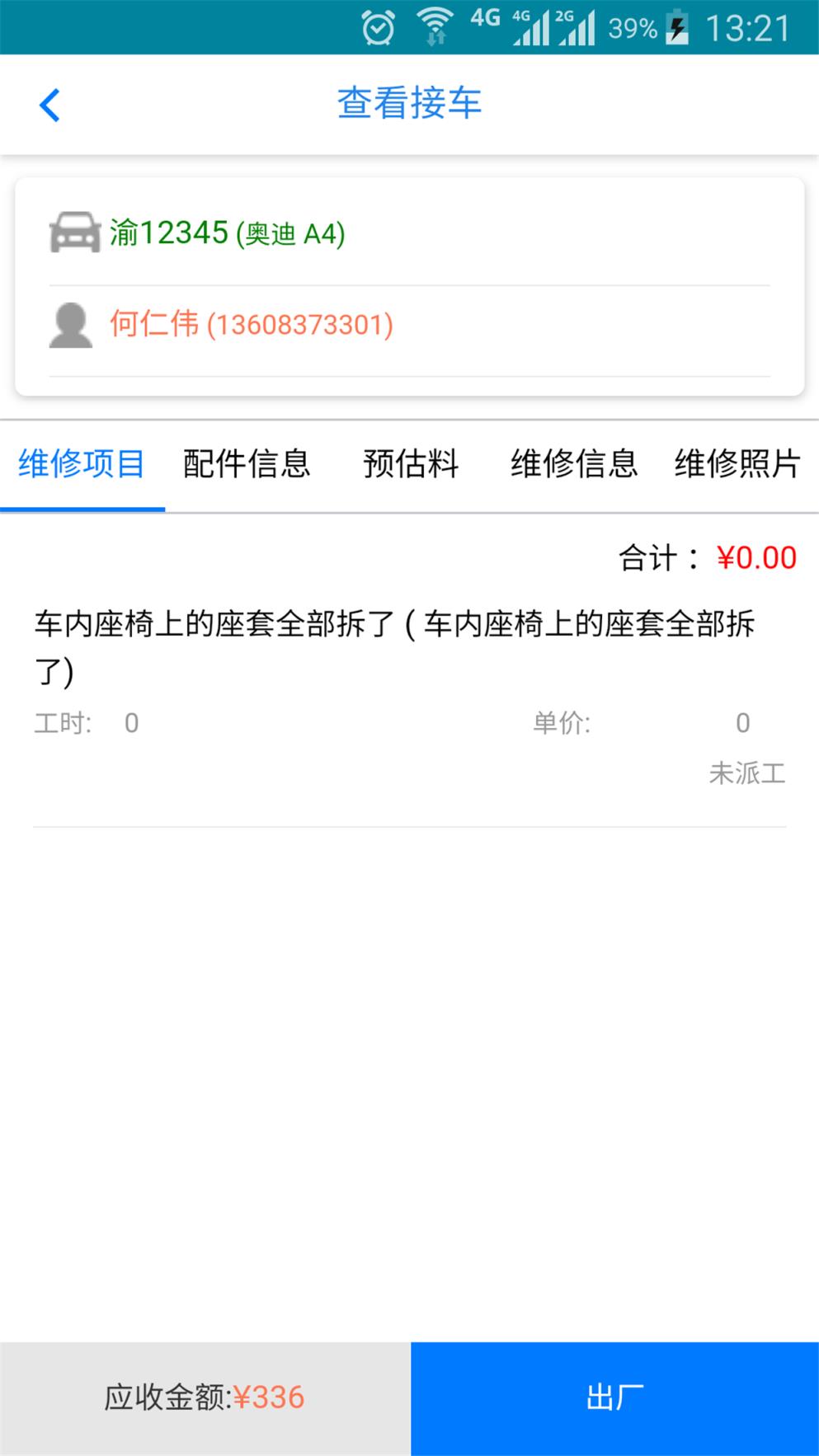Tap the 合计 ¥0.00 amount
The image size is (819, 1456).
[x=706, y=557]
